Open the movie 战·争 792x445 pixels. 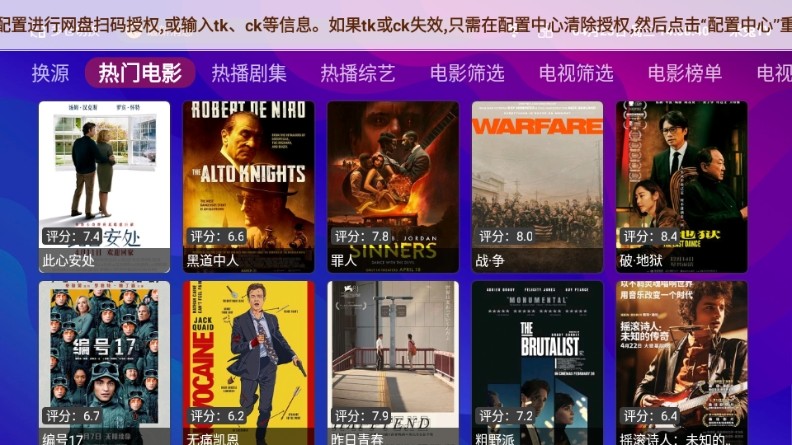[537, 186]
